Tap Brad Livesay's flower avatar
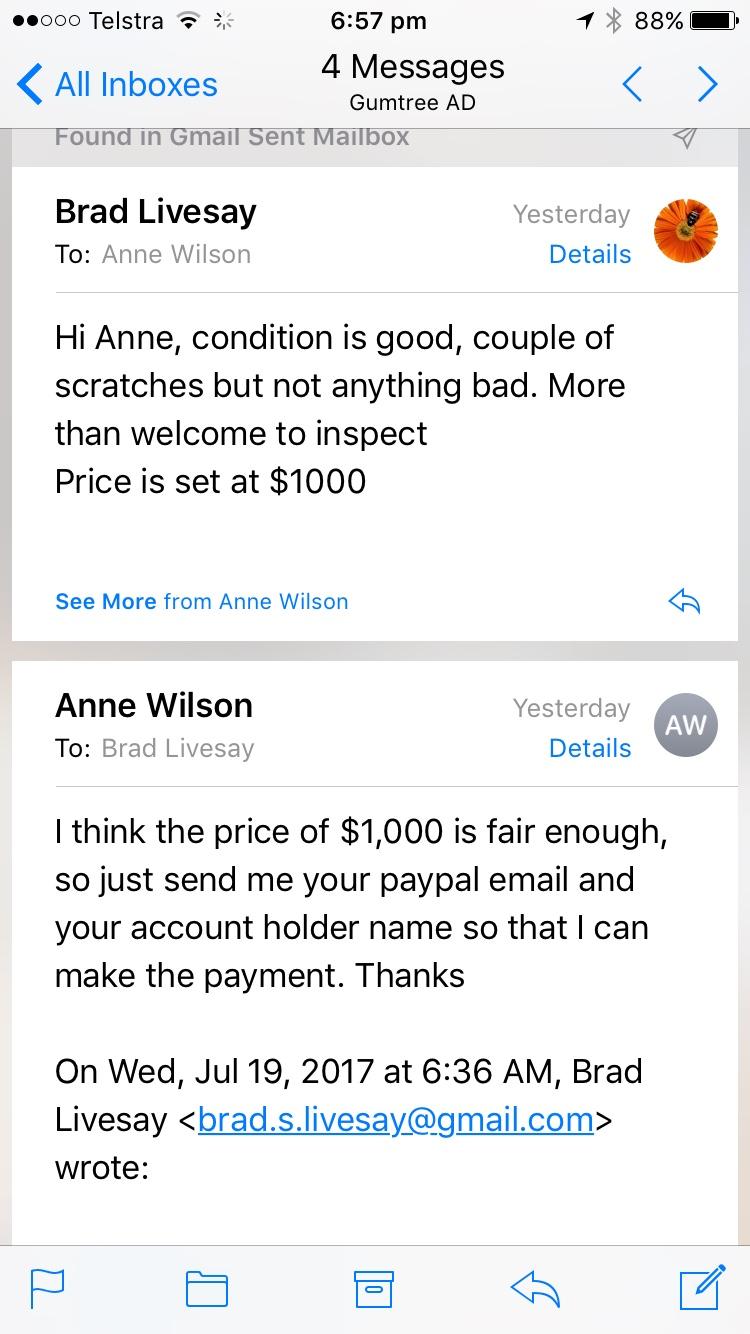This screenshot has height=1334, width=750. pyautogui.click(x=686, y=231)
